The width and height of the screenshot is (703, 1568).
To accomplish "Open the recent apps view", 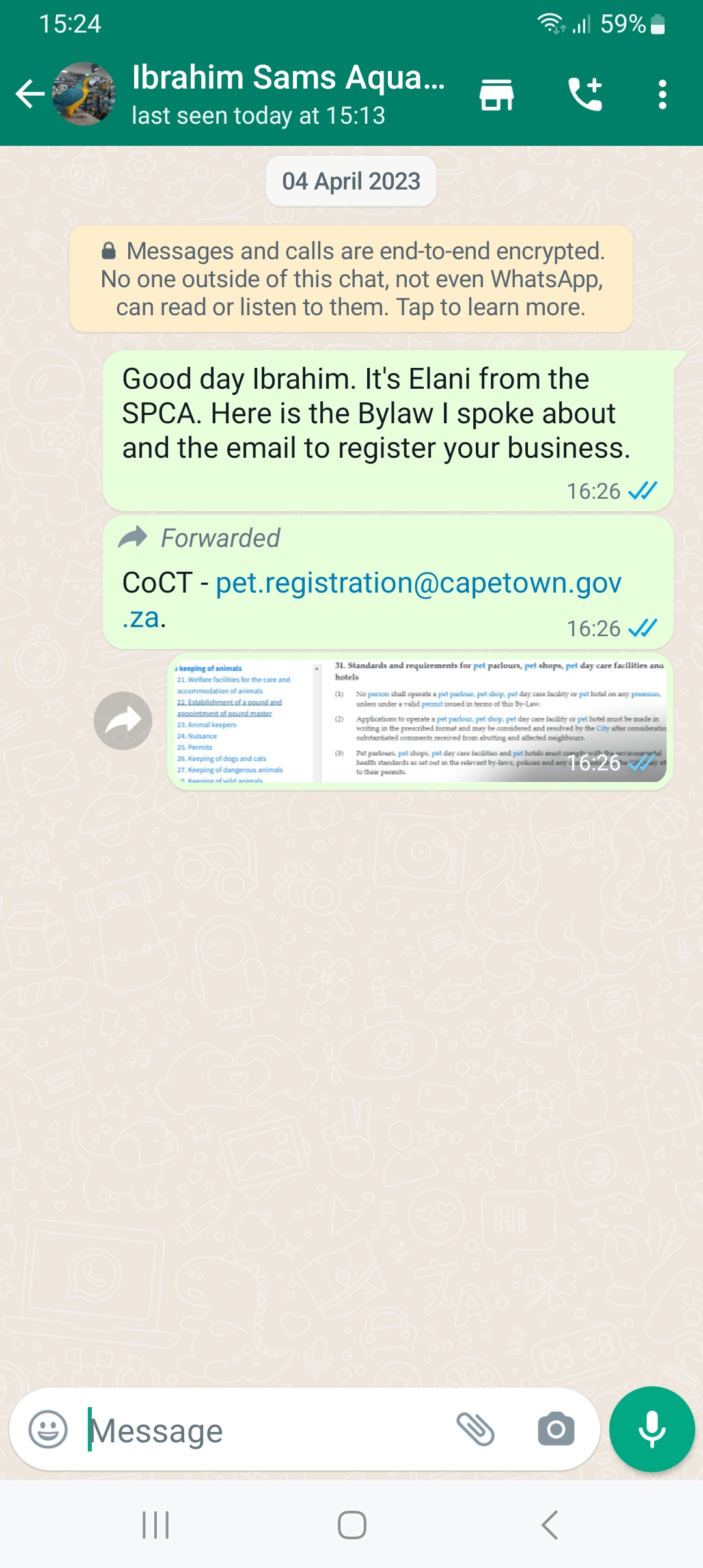I will point(156,1525).
